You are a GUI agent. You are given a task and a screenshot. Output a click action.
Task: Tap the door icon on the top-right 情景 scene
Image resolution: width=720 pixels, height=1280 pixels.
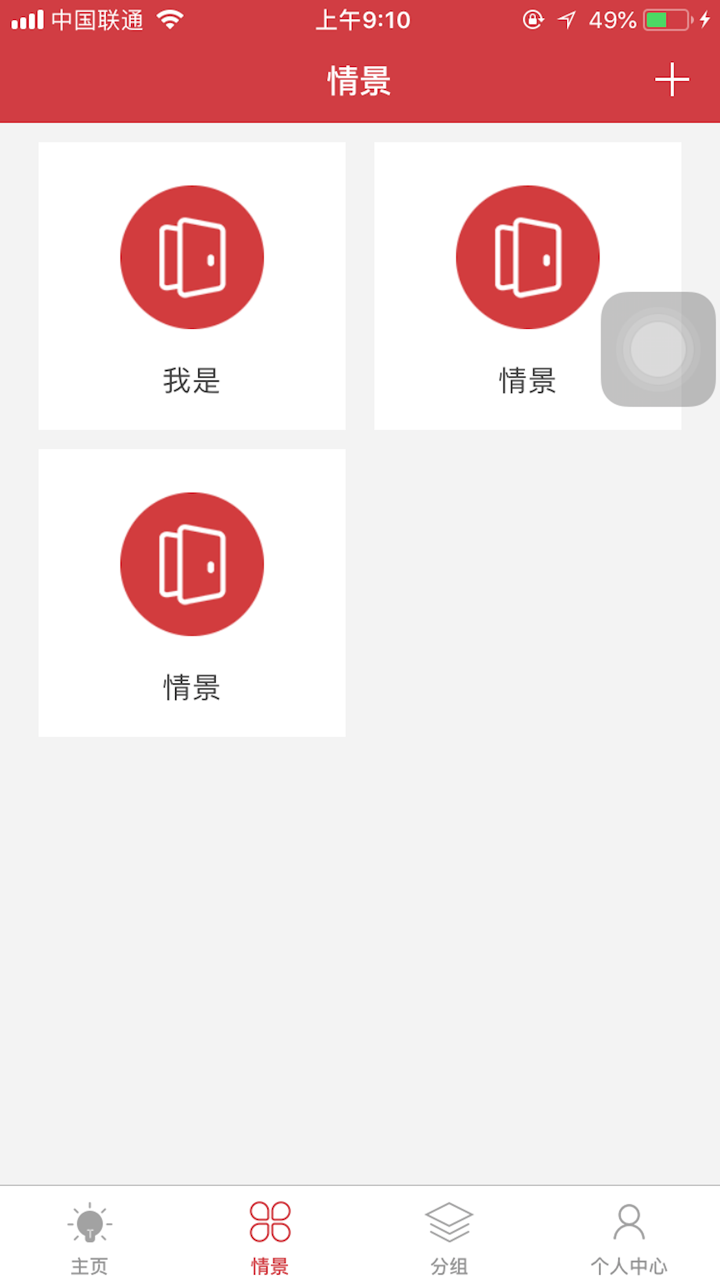tap(528, 257)
